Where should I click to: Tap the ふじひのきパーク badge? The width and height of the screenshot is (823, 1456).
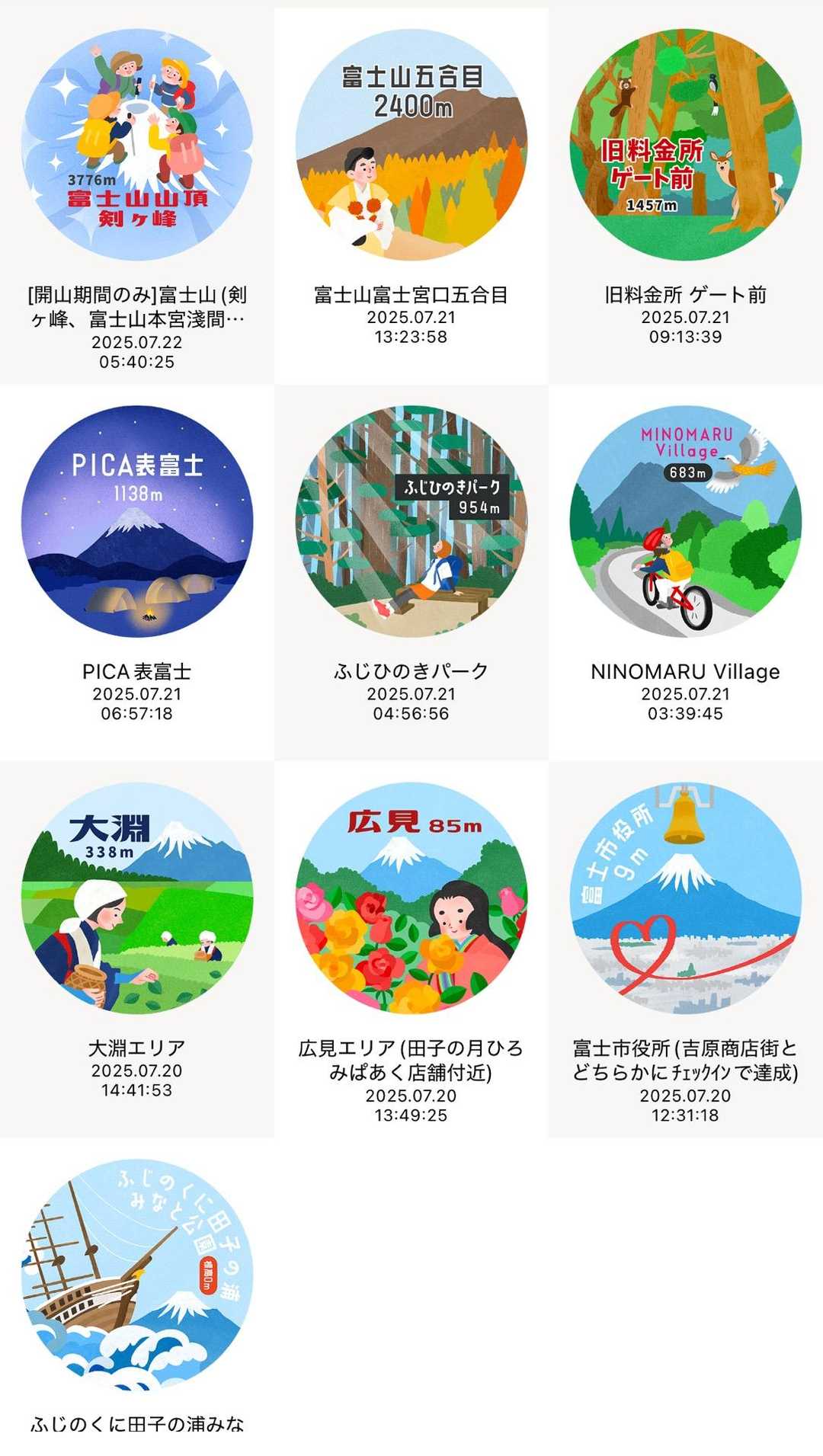coord(411,521)
